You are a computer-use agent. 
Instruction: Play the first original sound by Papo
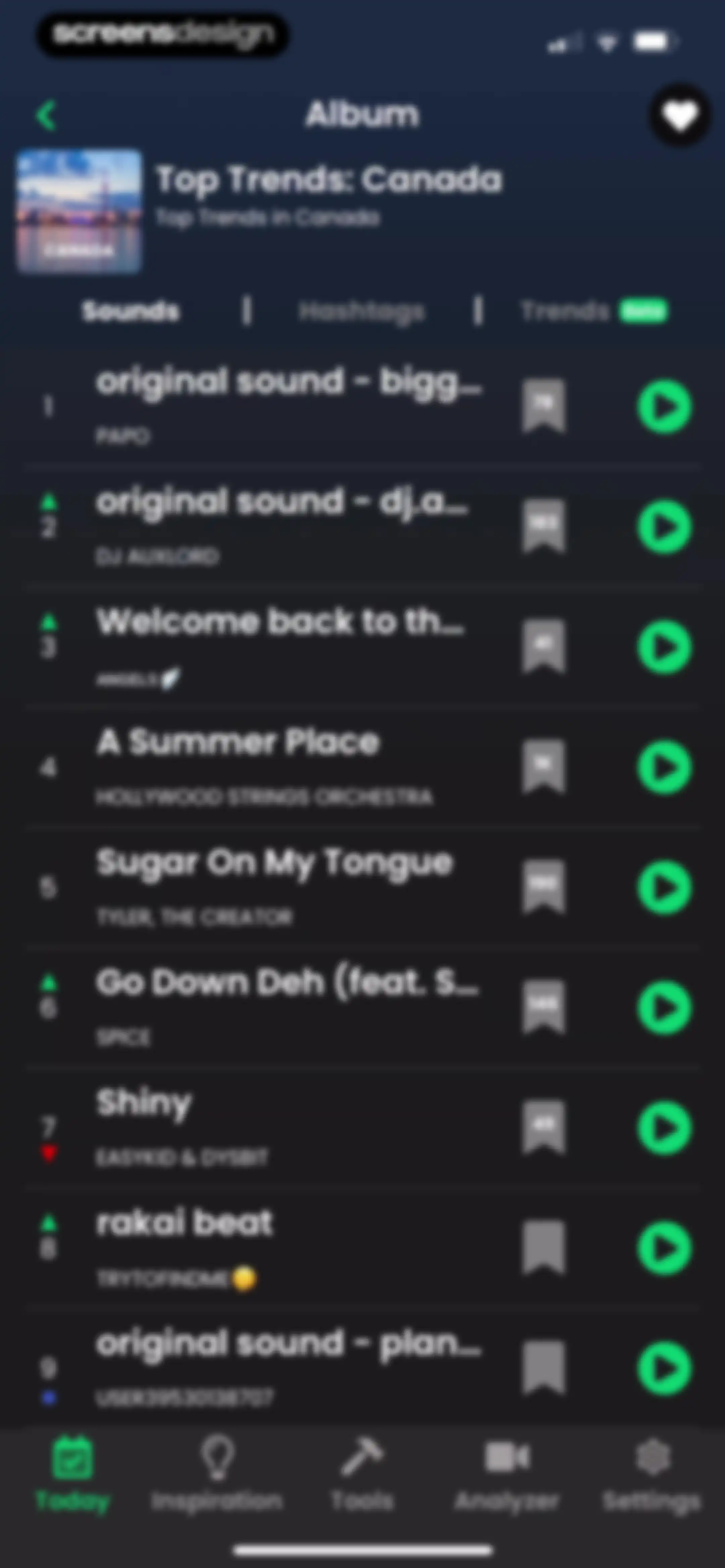point(664,407)
